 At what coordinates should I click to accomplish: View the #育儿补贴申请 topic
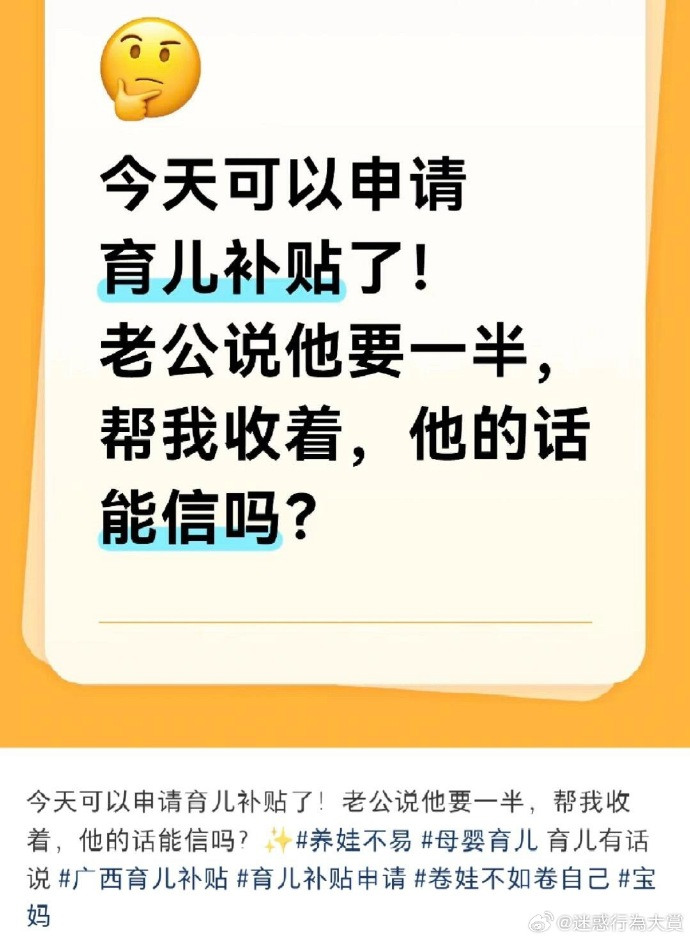(320, 878)
